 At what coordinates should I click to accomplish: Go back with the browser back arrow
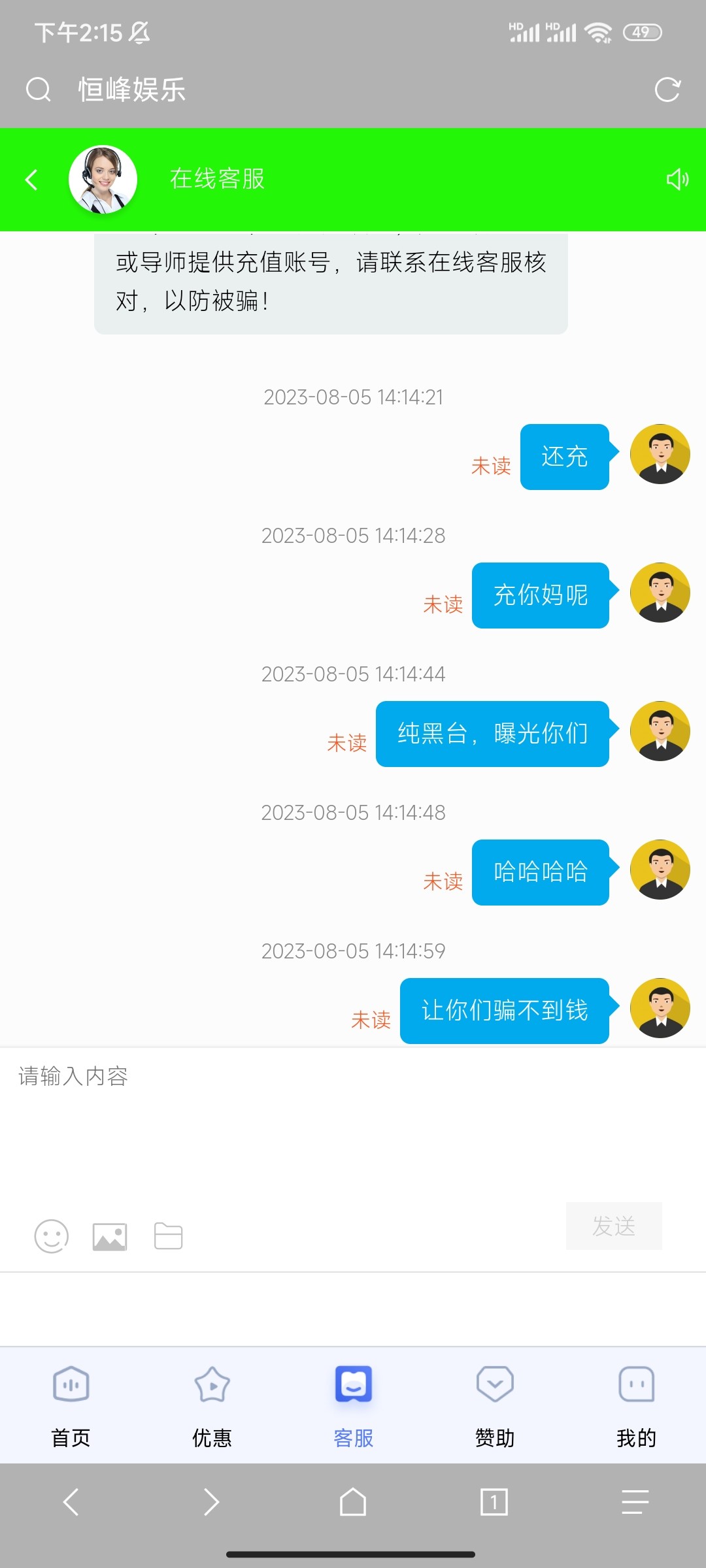(x=71, y=1502)
